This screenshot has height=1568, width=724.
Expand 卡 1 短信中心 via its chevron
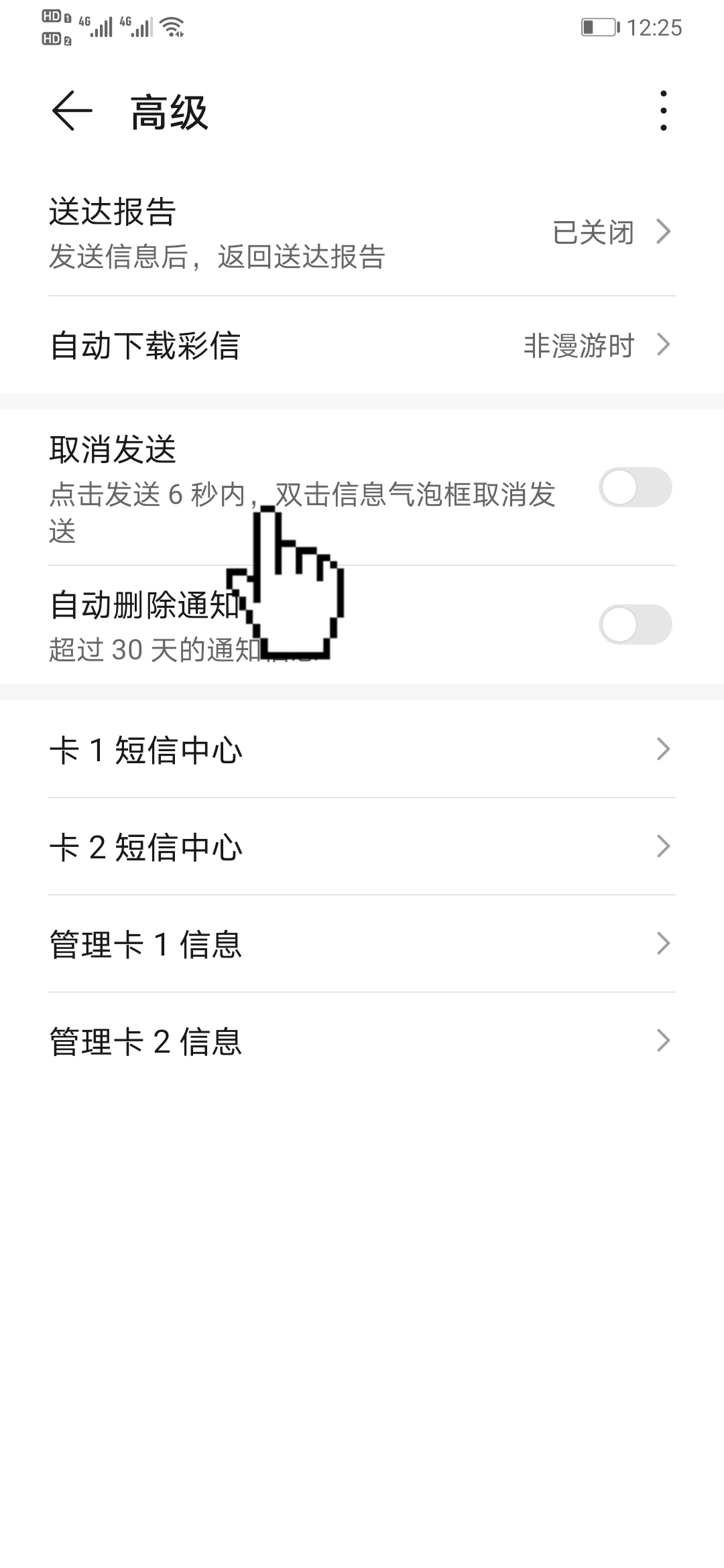coord(664,750)
